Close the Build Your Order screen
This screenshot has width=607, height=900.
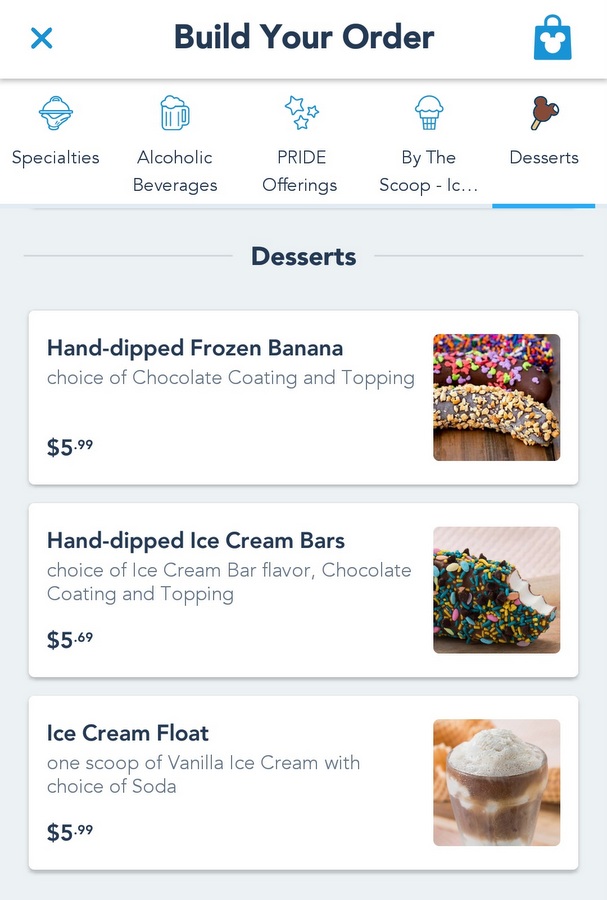[42, 39]
